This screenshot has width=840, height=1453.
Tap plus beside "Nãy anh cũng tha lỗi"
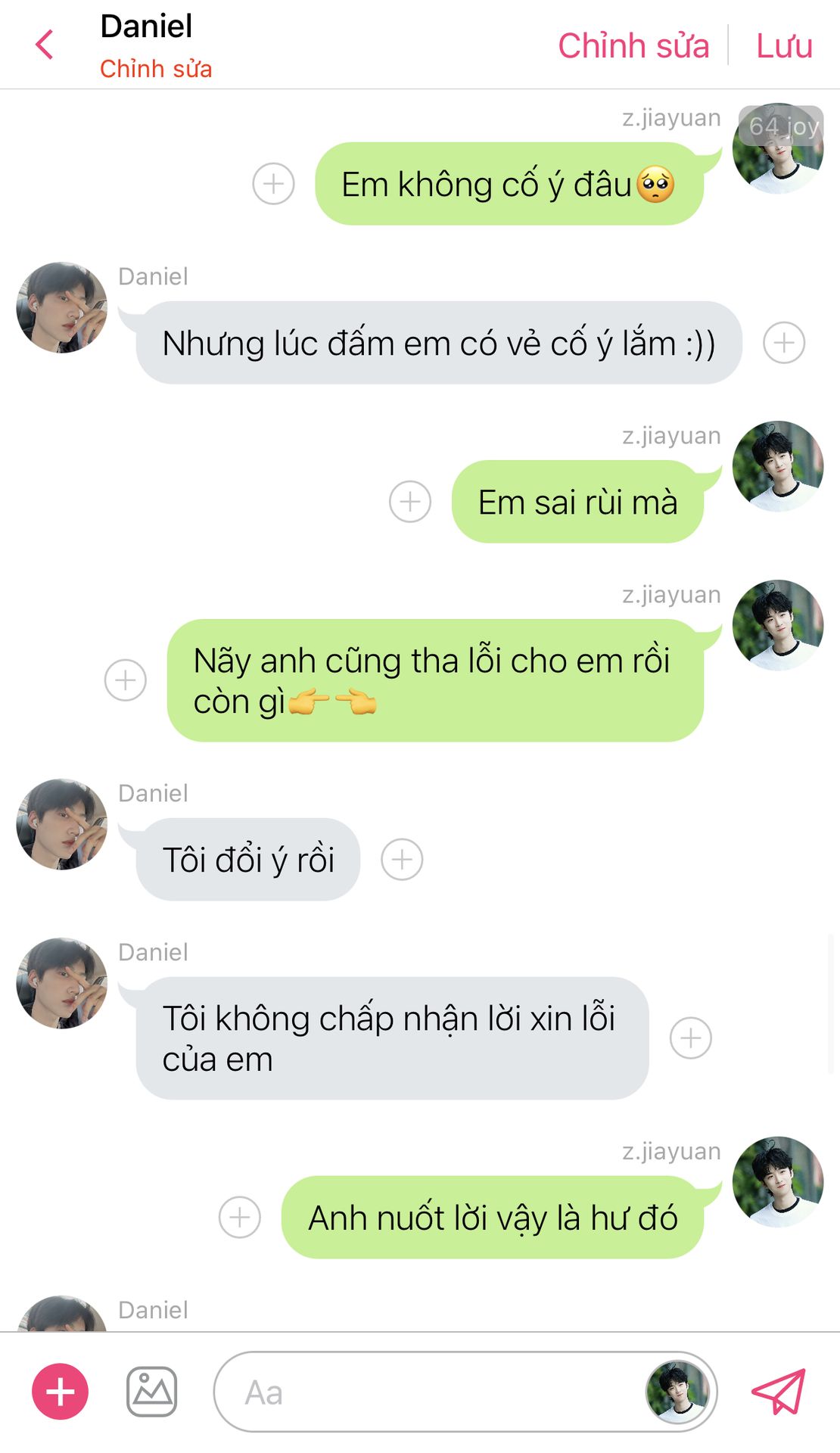126,680
